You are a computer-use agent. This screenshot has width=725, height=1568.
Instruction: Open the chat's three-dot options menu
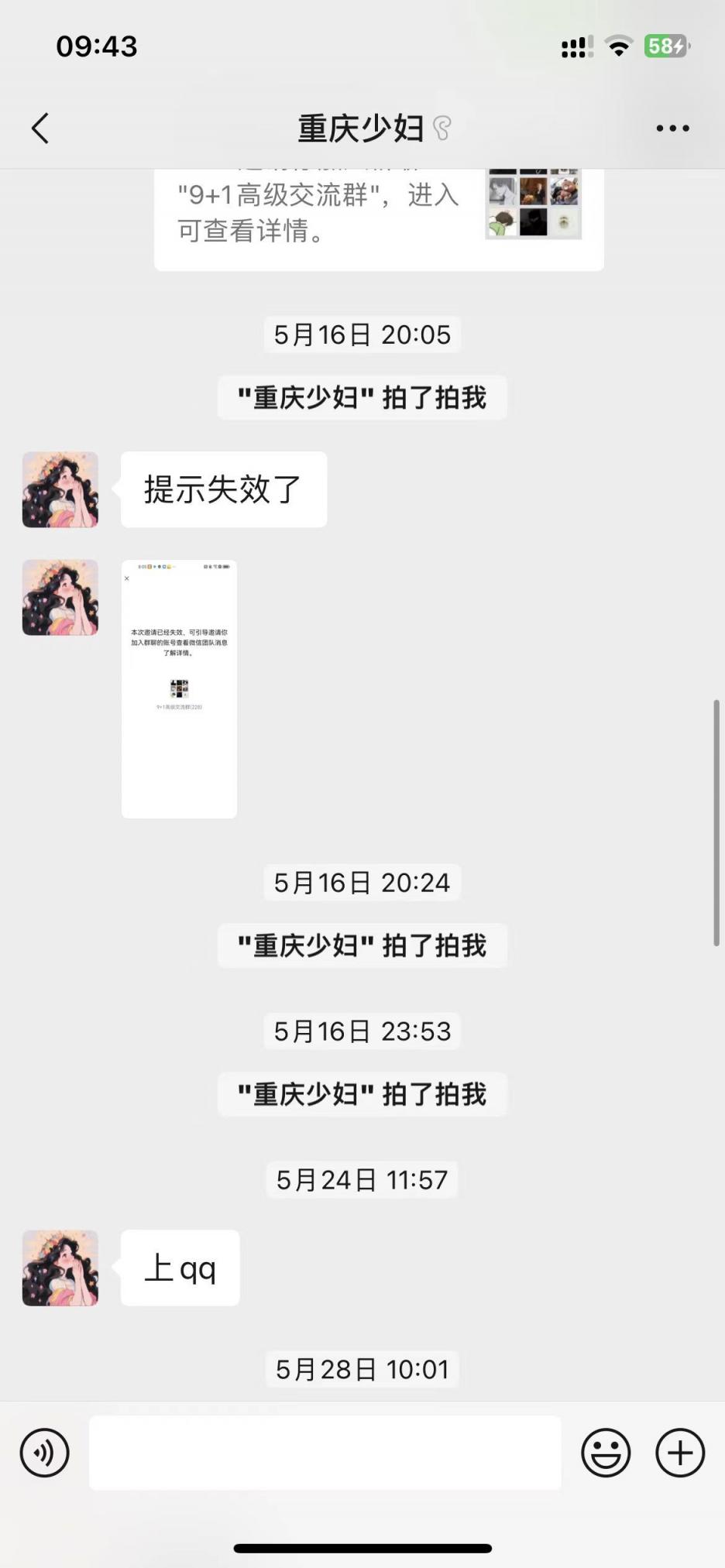click(x=672, y=129)
